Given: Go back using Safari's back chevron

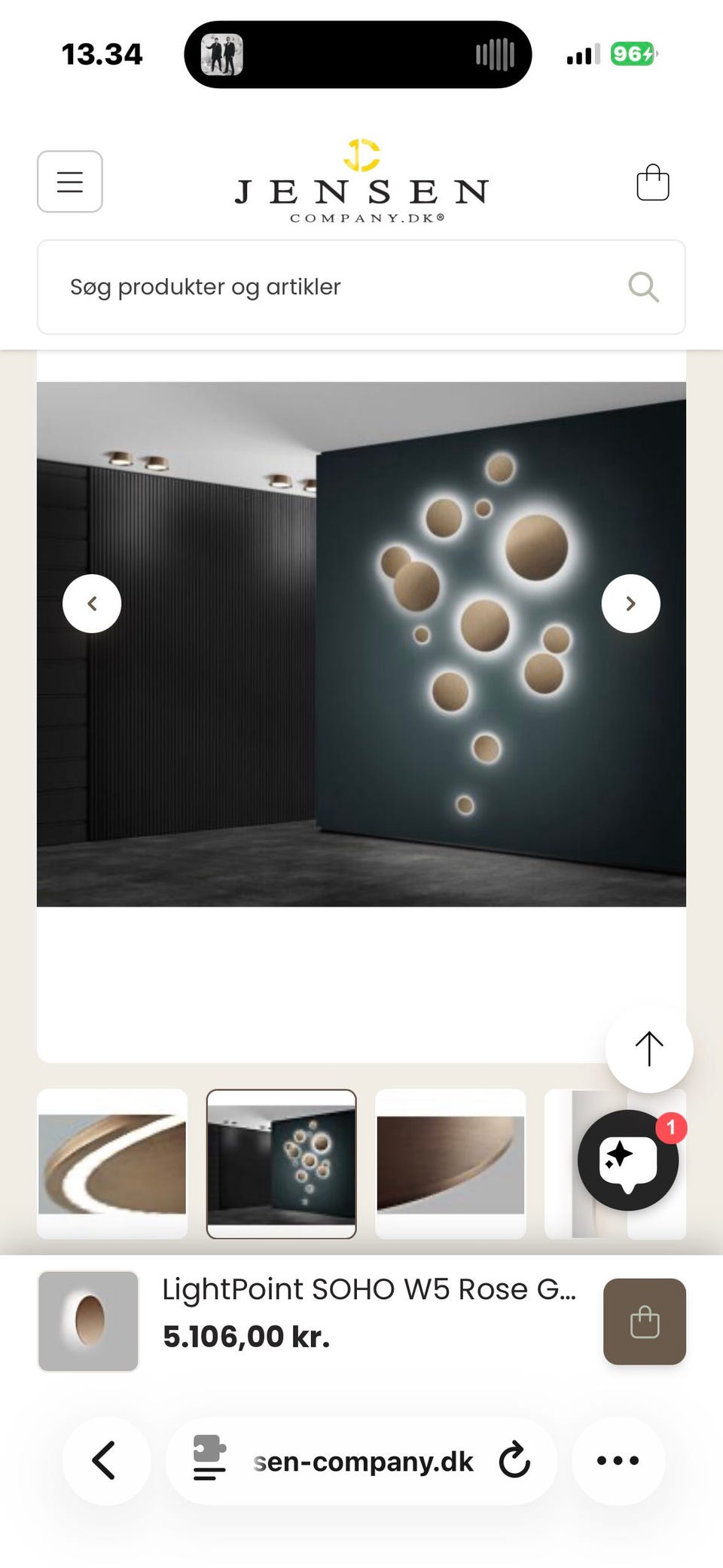Looking at the screenshot, I should tap(105, 1460).
